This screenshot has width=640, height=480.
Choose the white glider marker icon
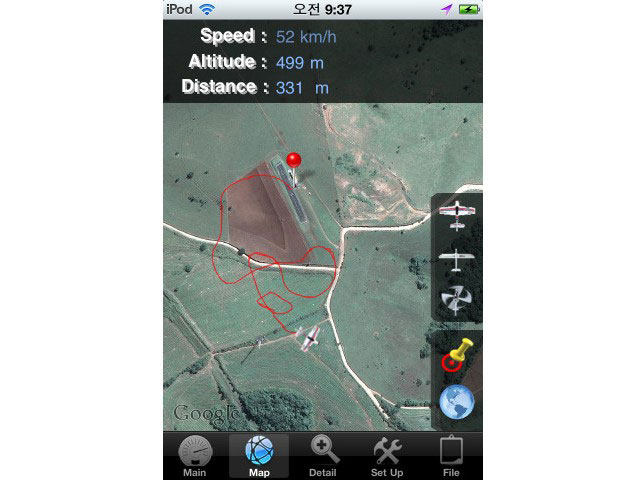pos(457,260)
